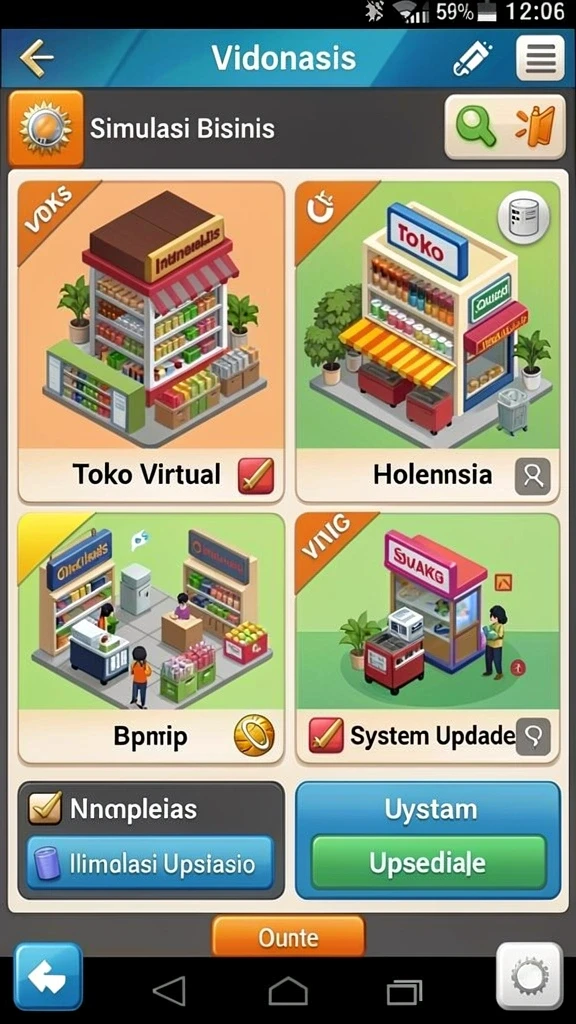
Task: Open the pencil edit icon
Action: coord(472,58)
